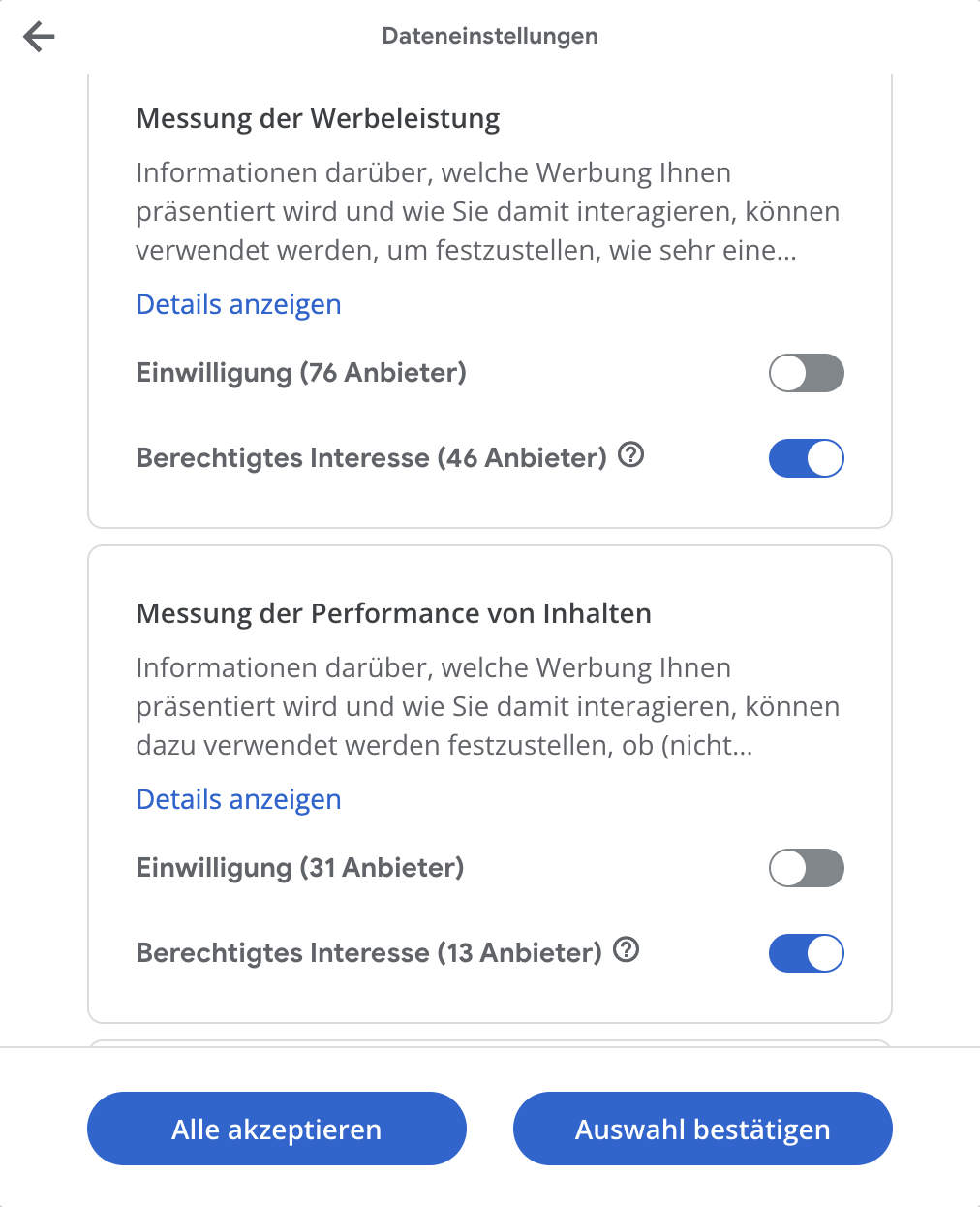Confirm with Auswahl bestätigen

point(702,1129)
